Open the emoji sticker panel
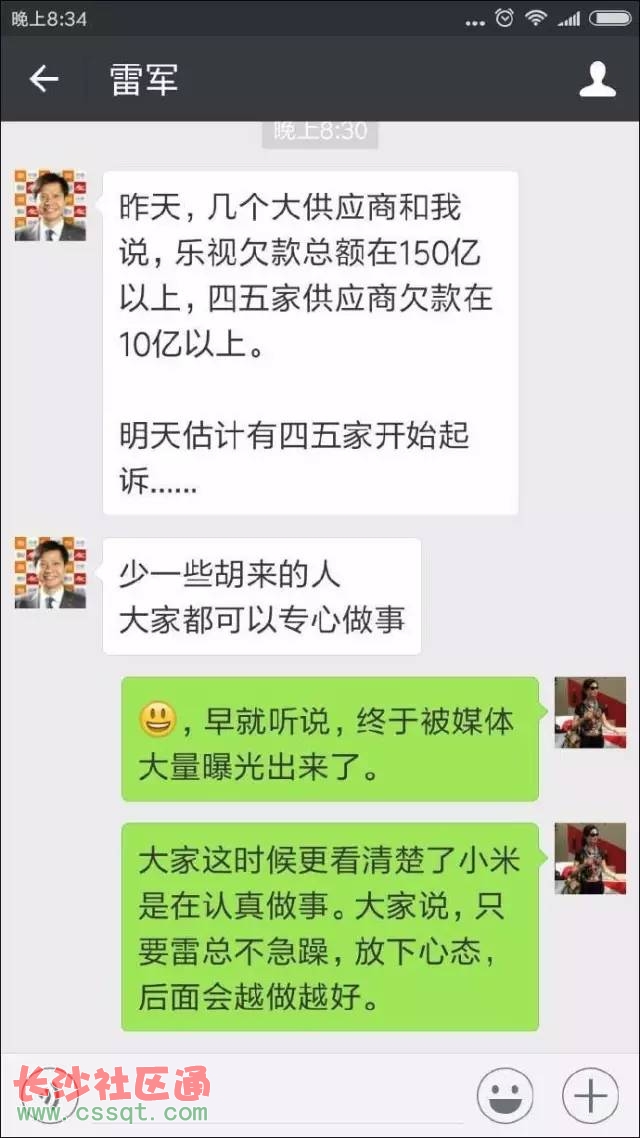Screen dimensions: 640x1138 click(504, 1096)
